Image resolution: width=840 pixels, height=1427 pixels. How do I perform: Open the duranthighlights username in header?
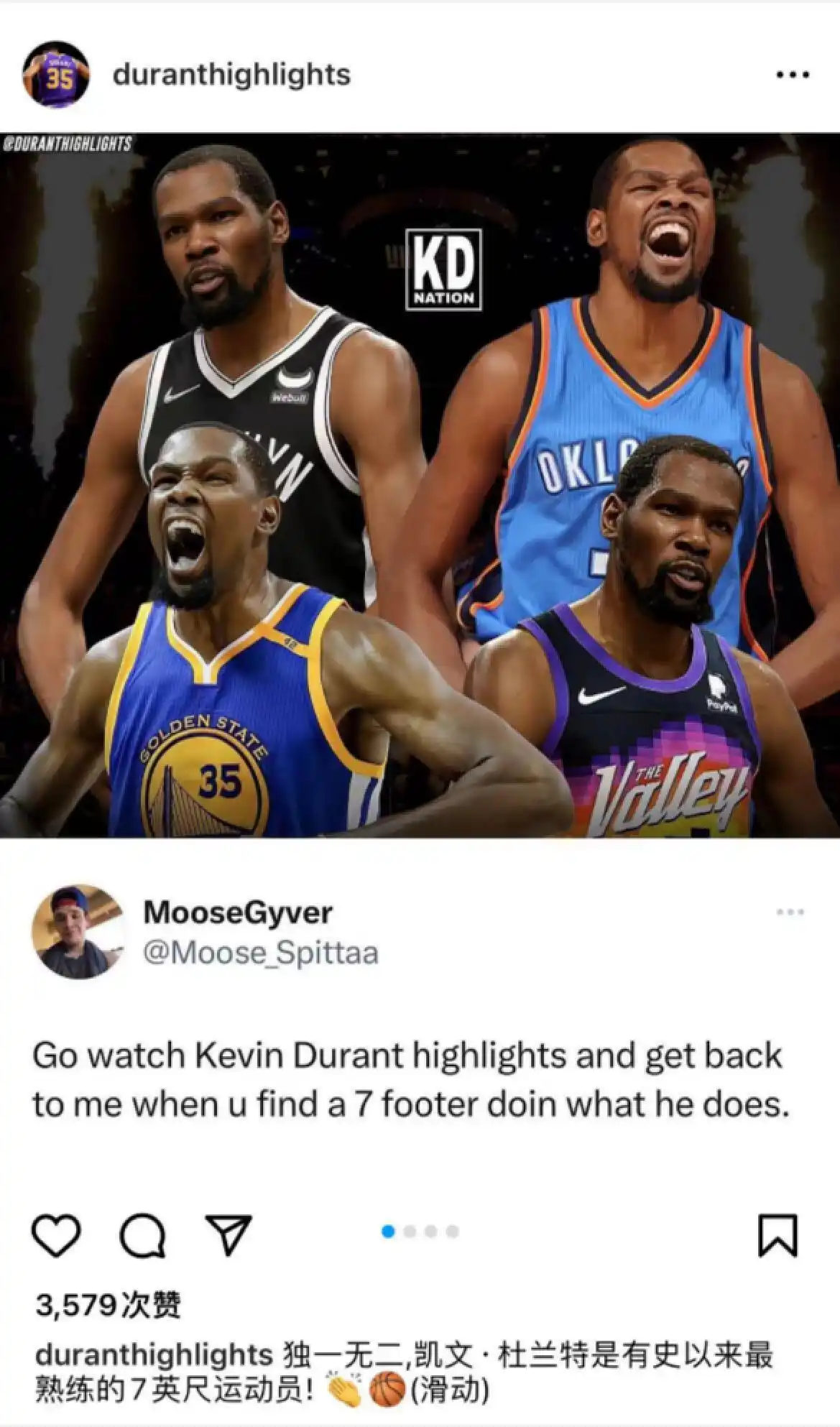click(231, 75)
